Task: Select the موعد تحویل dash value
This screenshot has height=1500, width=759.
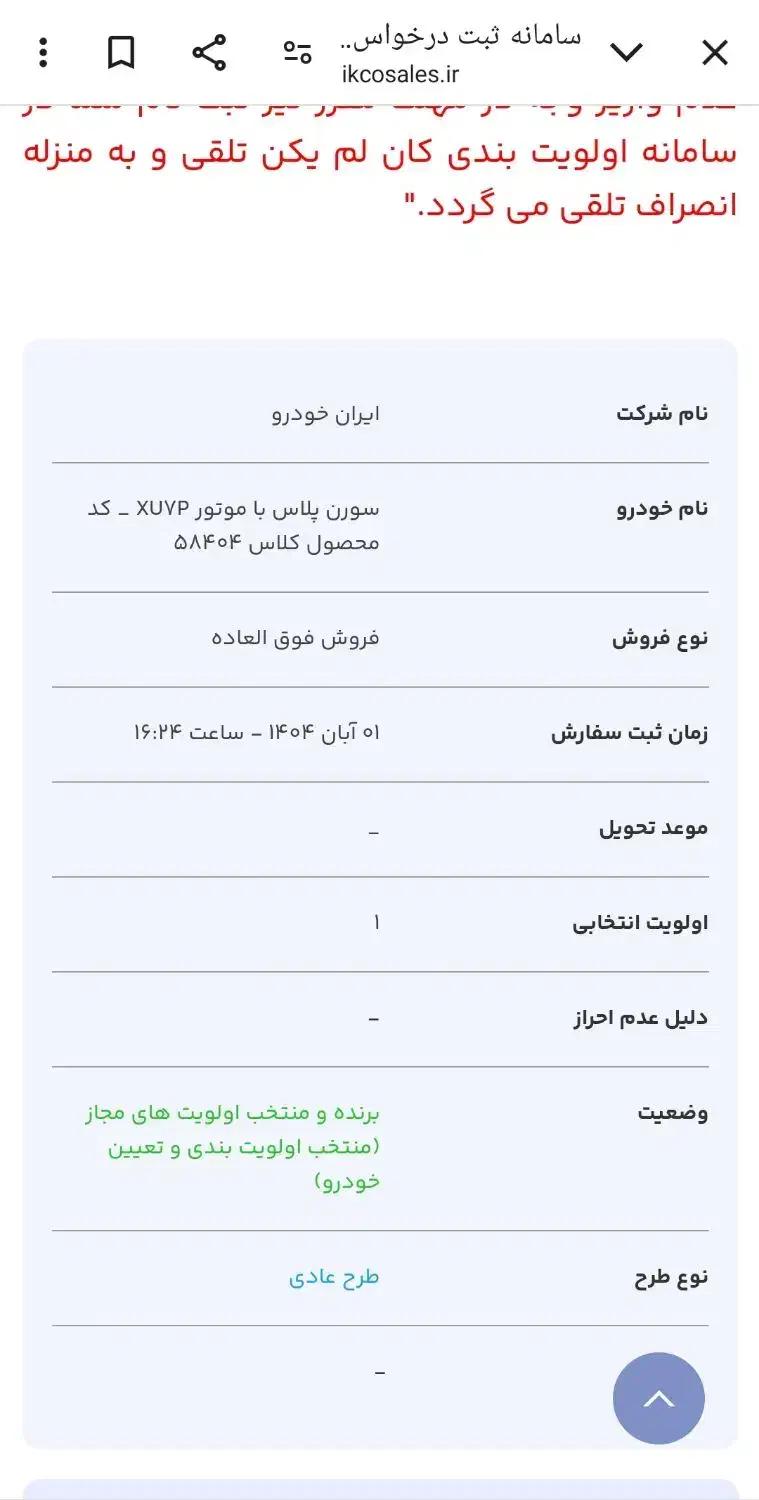Action: click(376, 828)
